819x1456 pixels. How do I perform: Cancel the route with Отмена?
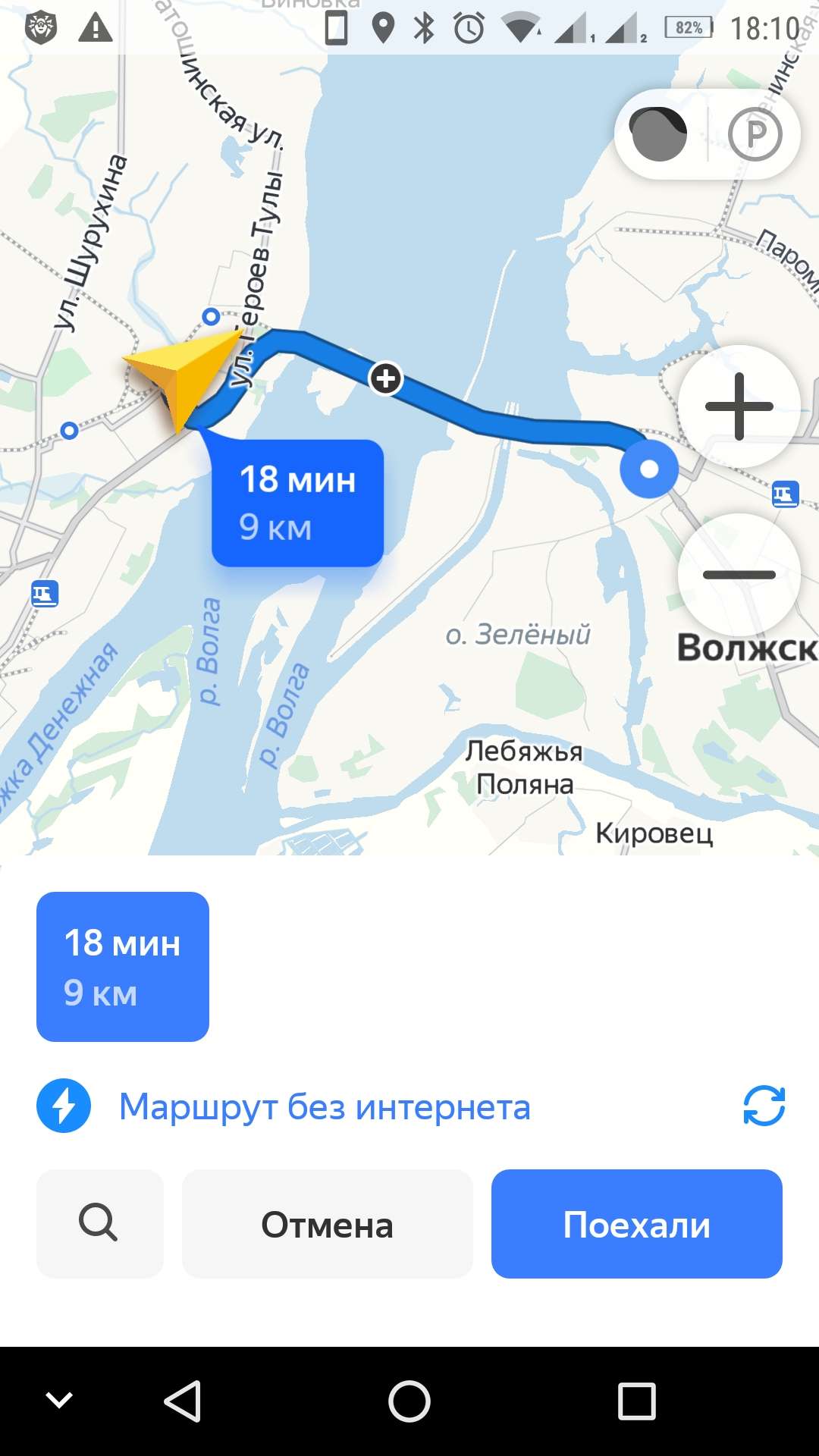coord(327,1224)
